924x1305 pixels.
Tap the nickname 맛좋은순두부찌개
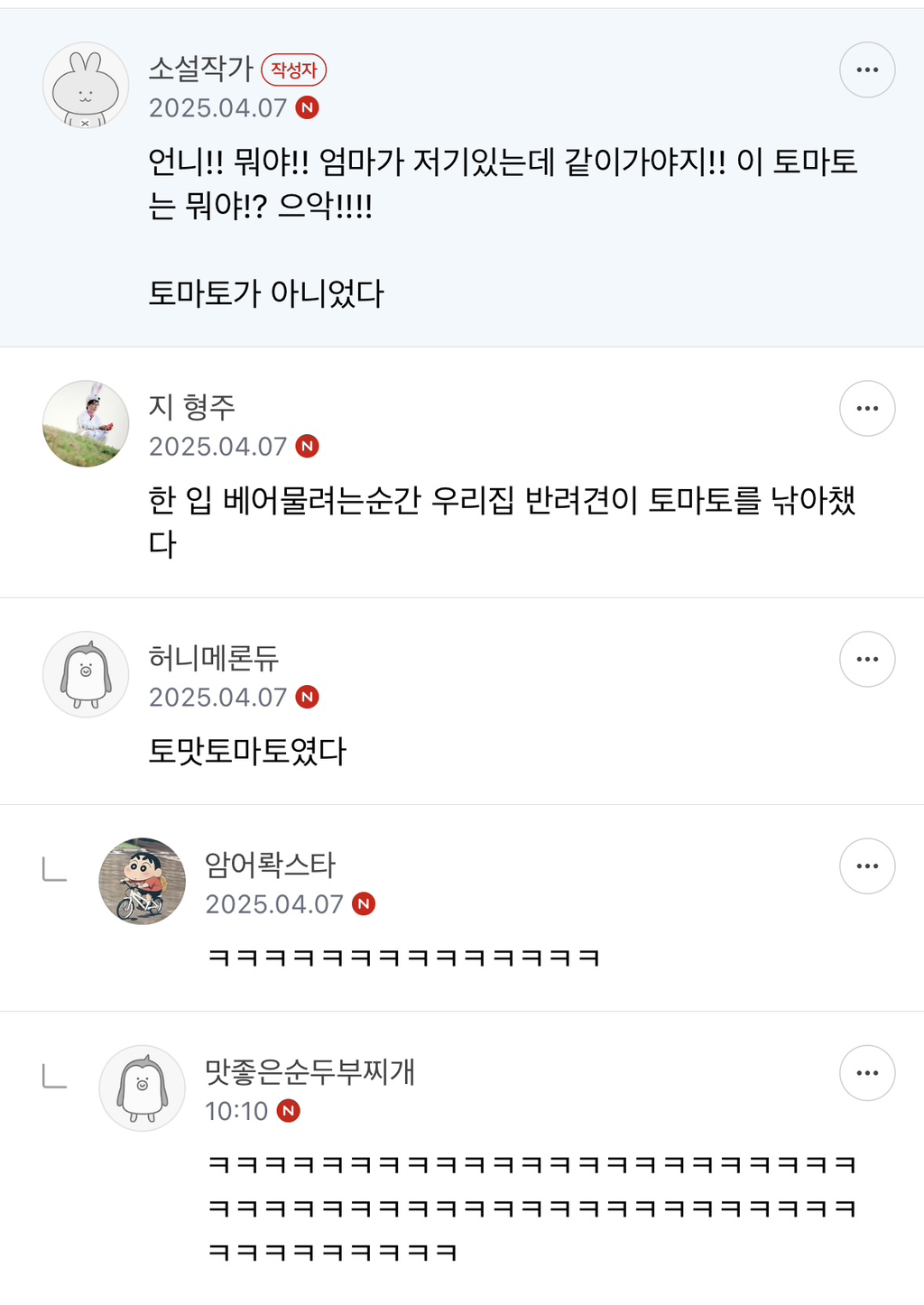[x=310, y=1072]
